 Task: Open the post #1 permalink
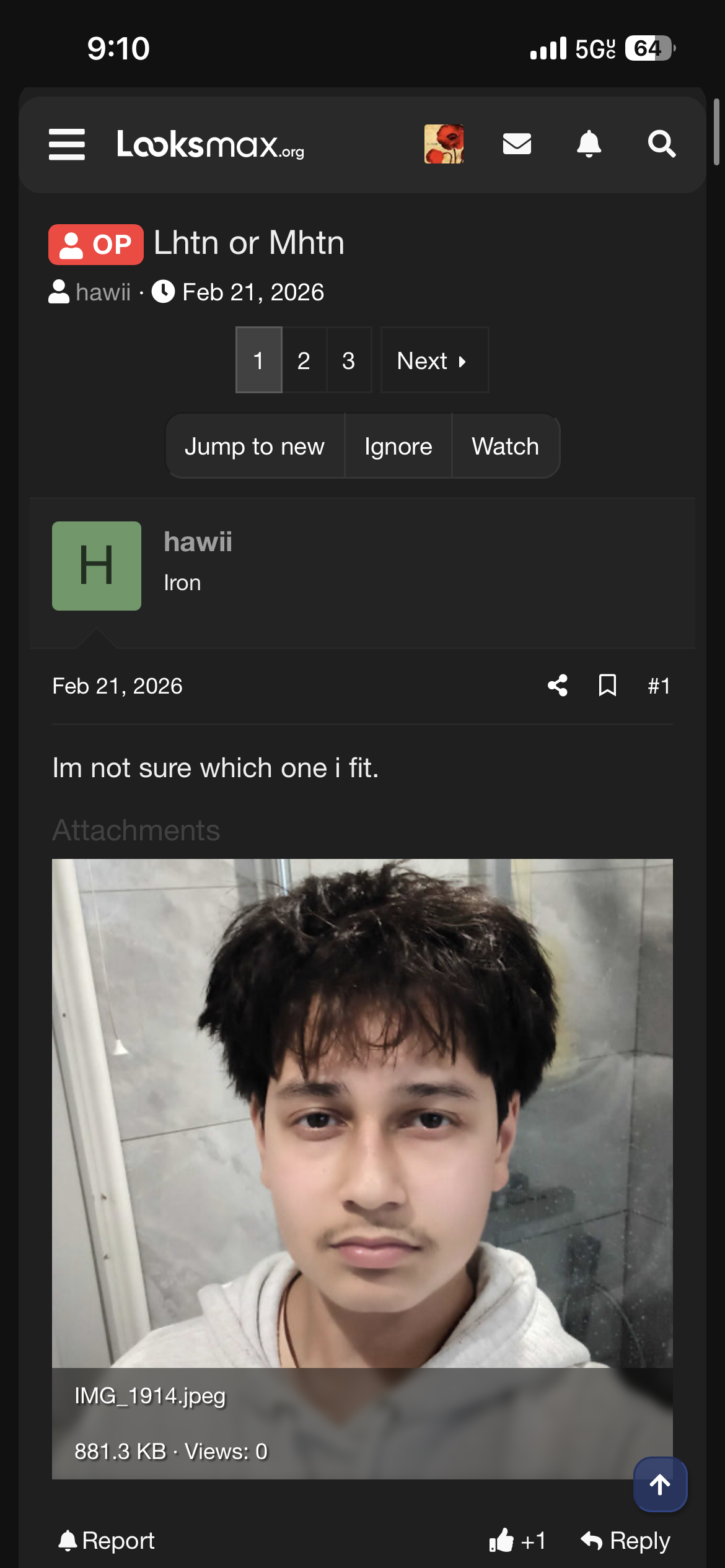pyautogui.click(x=659, y=686)
